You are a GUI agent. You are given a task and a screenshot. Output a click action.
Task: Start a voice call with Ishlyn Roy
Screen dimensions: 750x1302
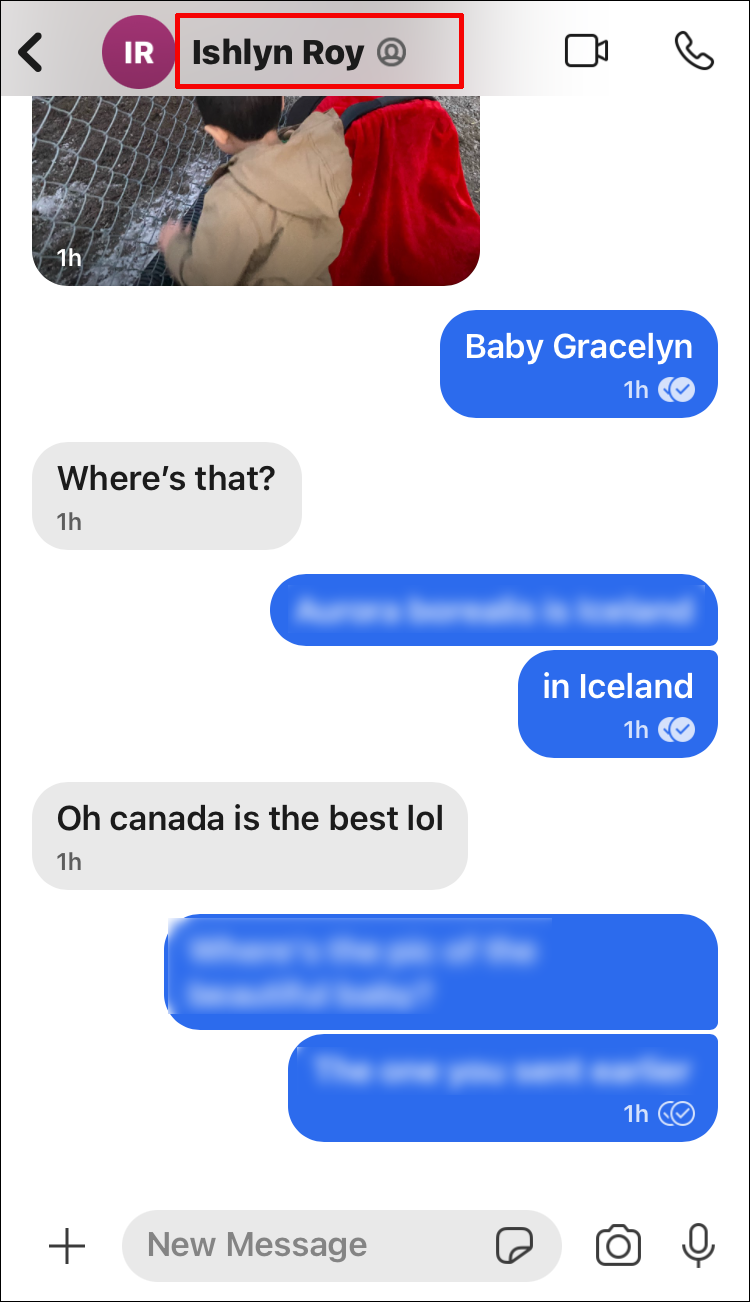693,51
